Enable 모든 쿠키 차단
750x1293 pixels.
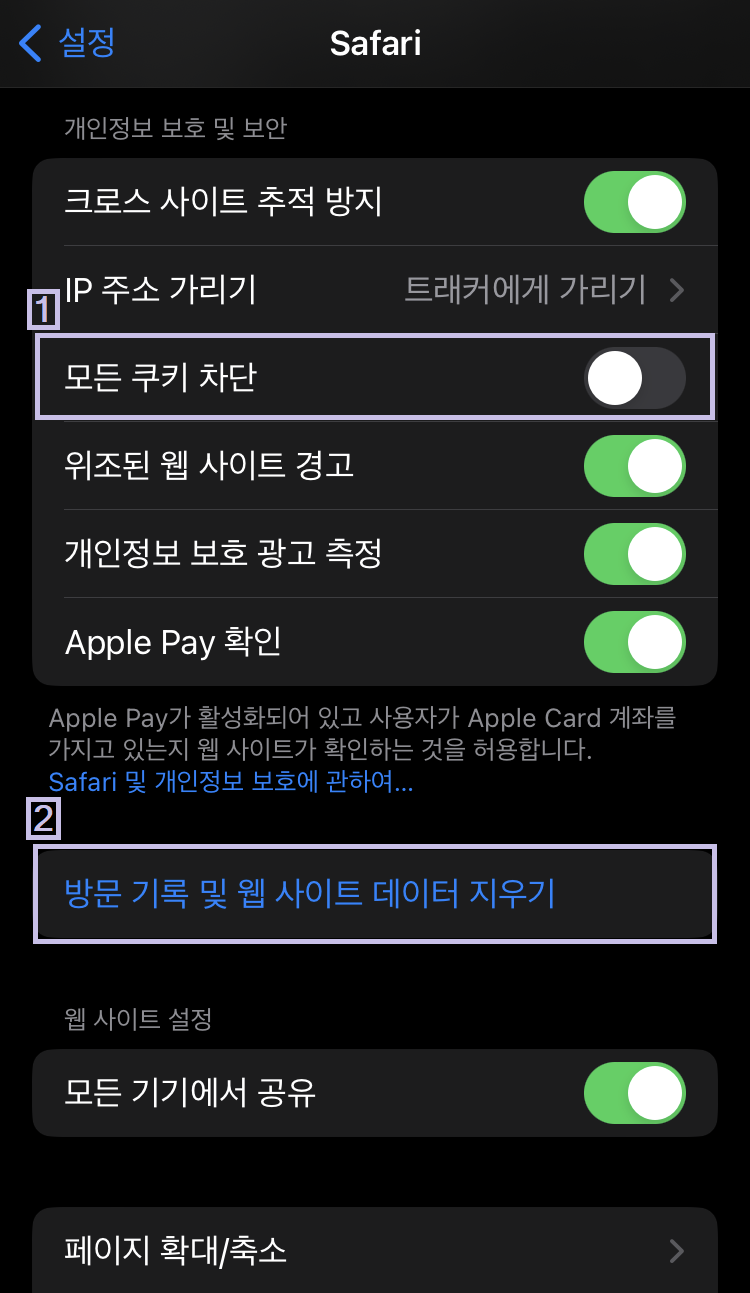635,378
